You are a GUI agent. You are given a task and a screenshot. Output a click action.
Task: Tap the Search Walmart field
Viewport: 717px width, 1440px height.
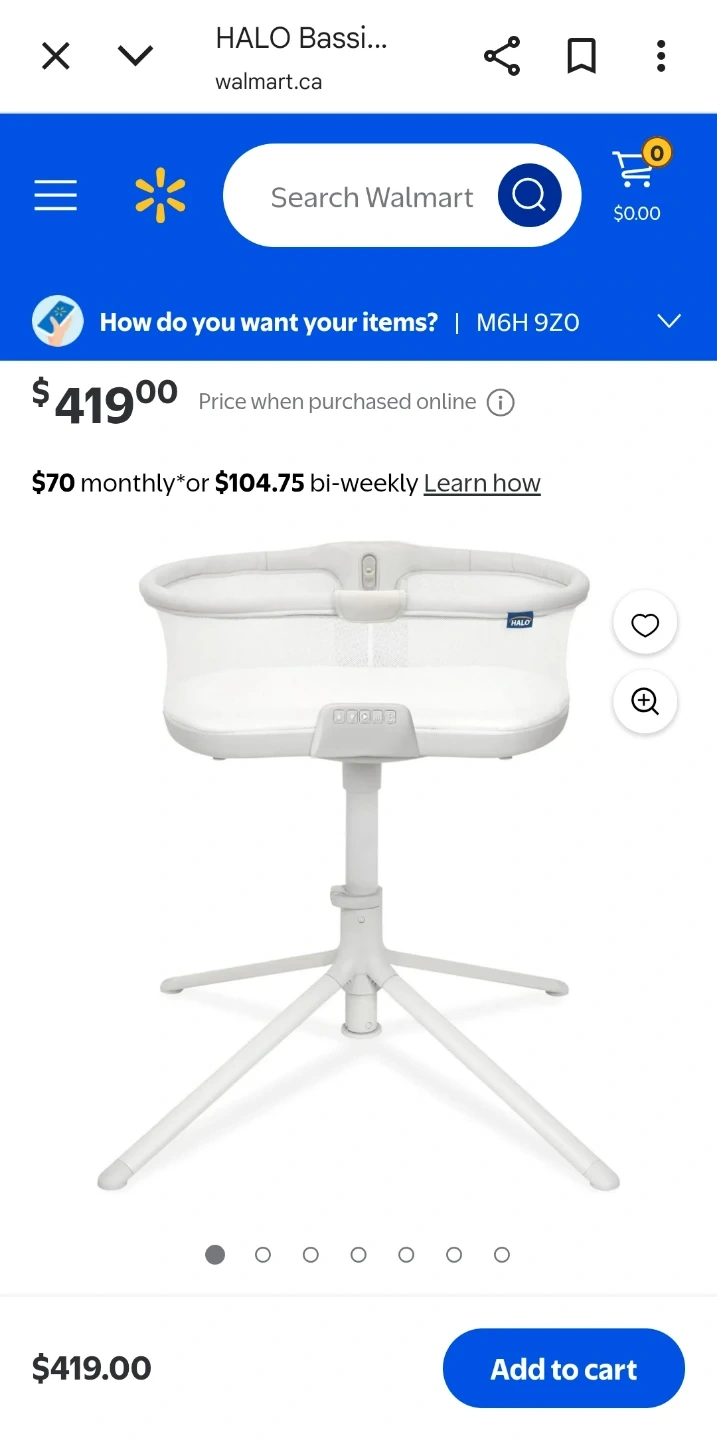(x=371, y=197)
